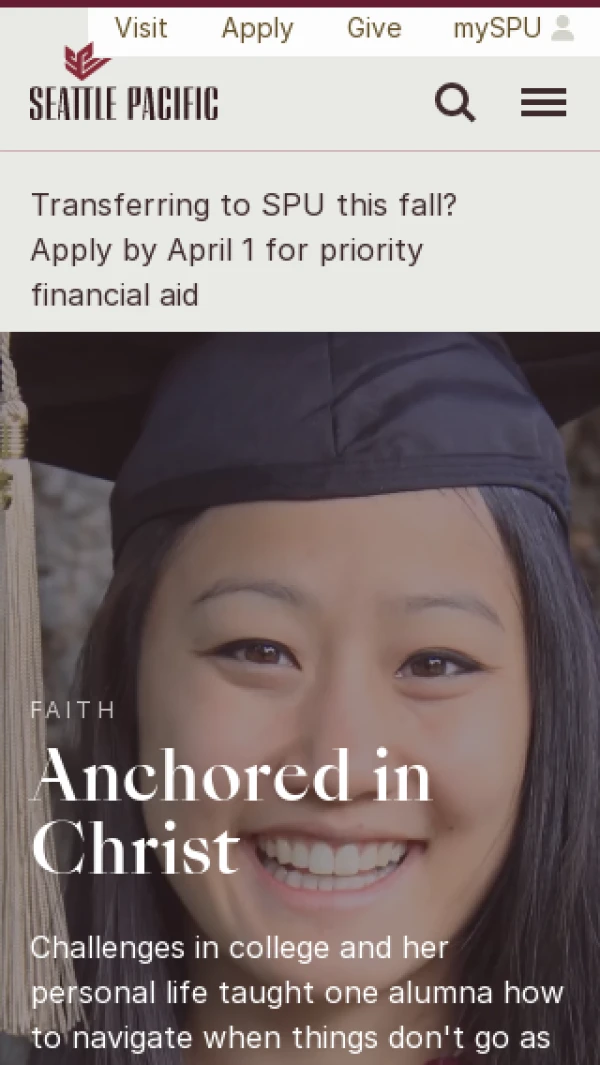Go to the Apply page

coord(257,29)
